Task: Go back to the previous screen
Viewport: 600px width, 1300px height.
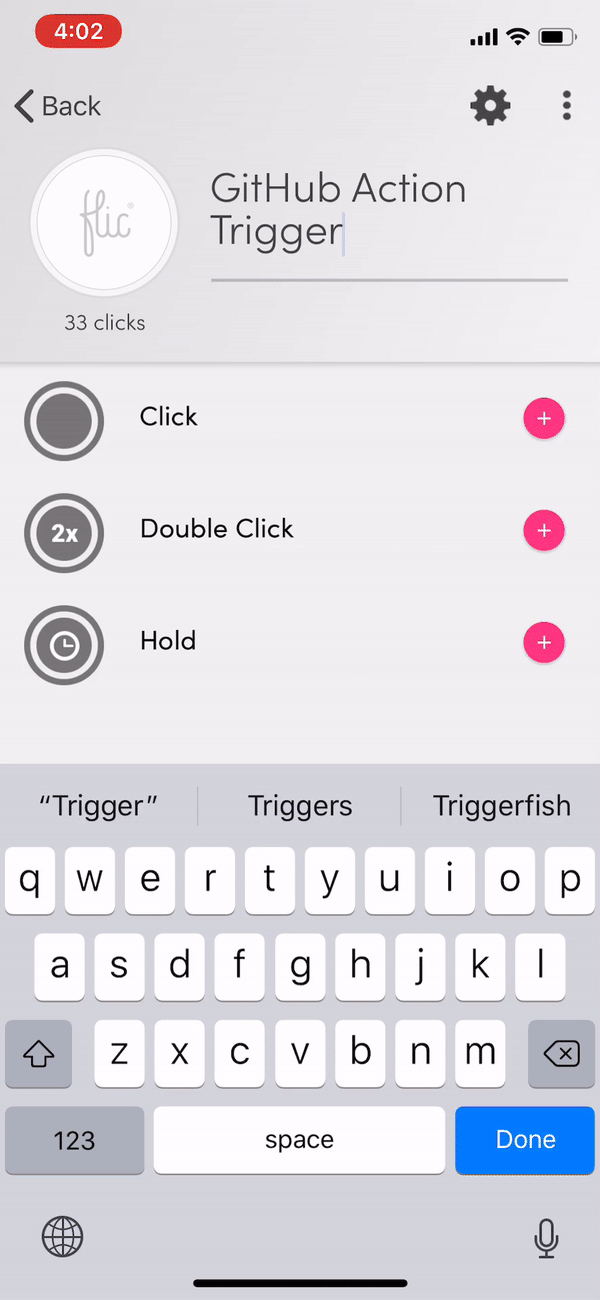Action: 58,106
